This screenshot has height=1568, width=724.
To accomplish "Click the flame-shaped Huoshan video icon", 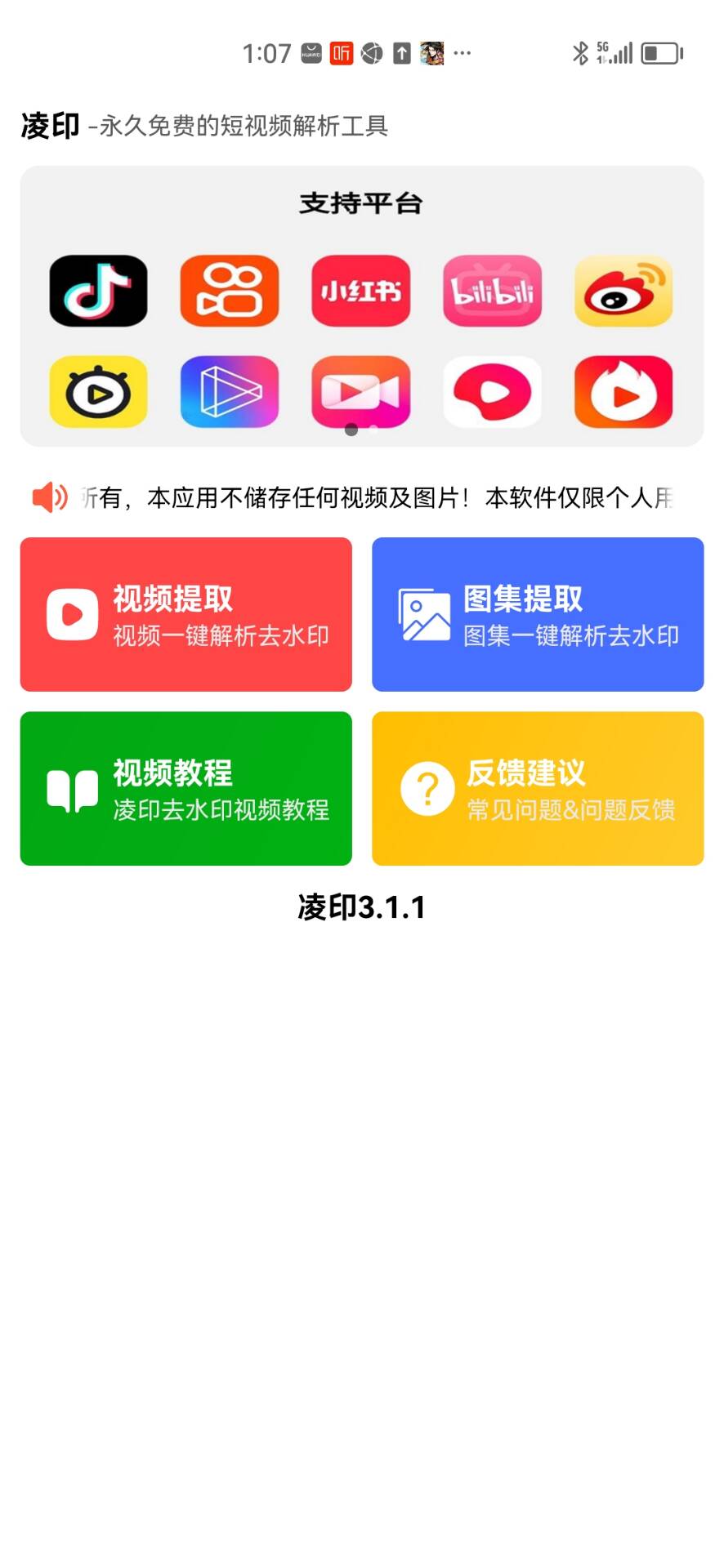I will 623,393.
